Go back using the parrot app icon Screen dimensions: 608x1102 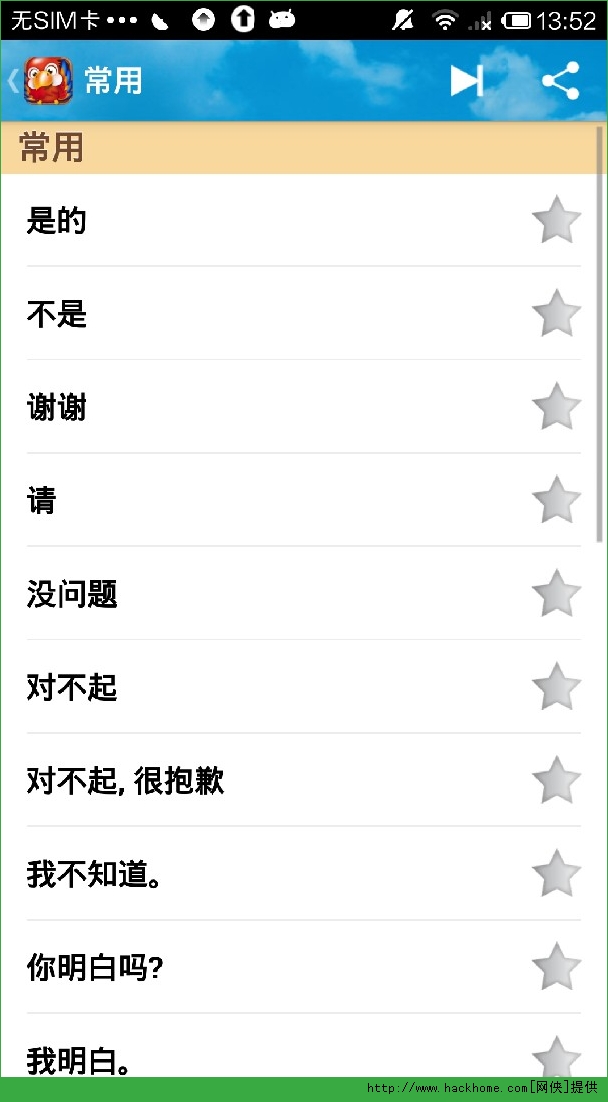[47, 80]
